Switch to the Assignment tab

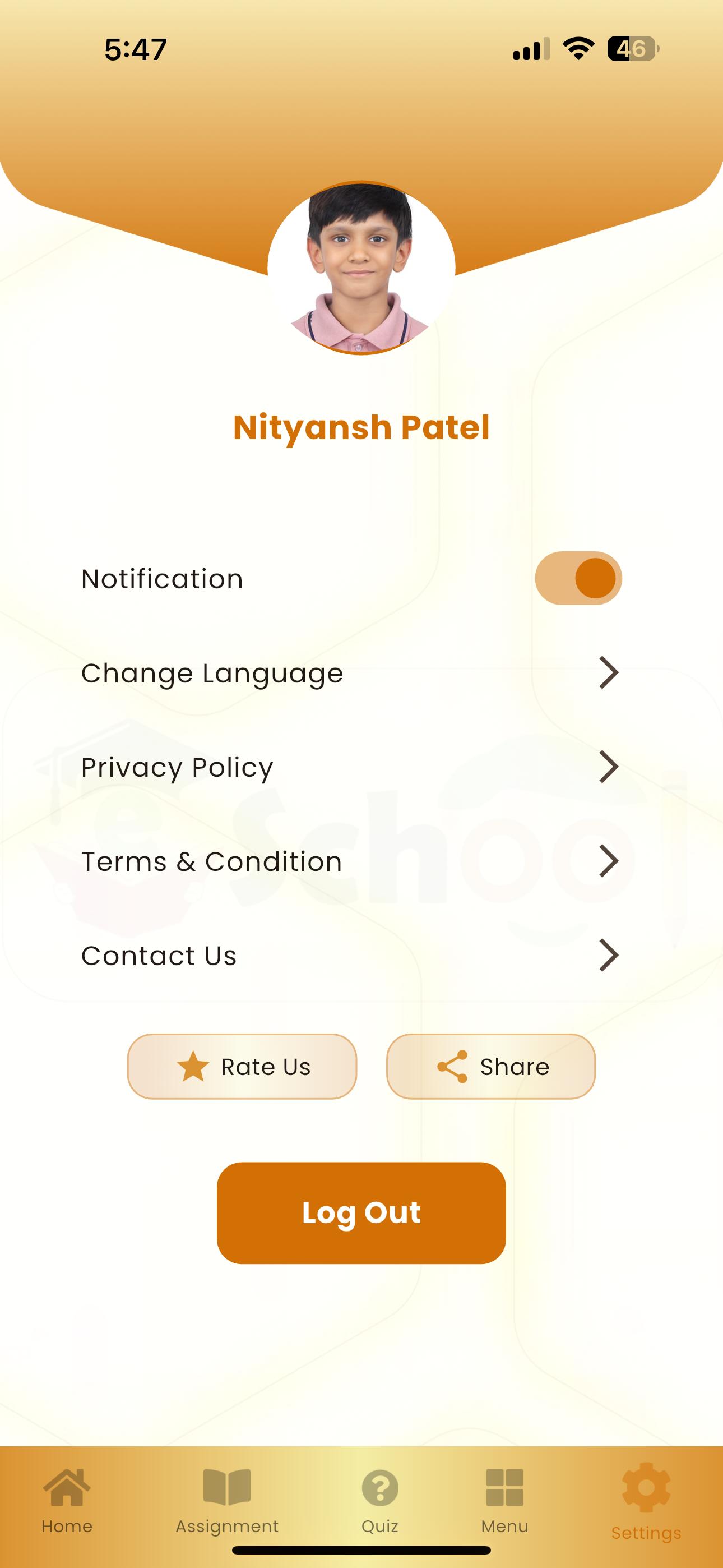227,1500
